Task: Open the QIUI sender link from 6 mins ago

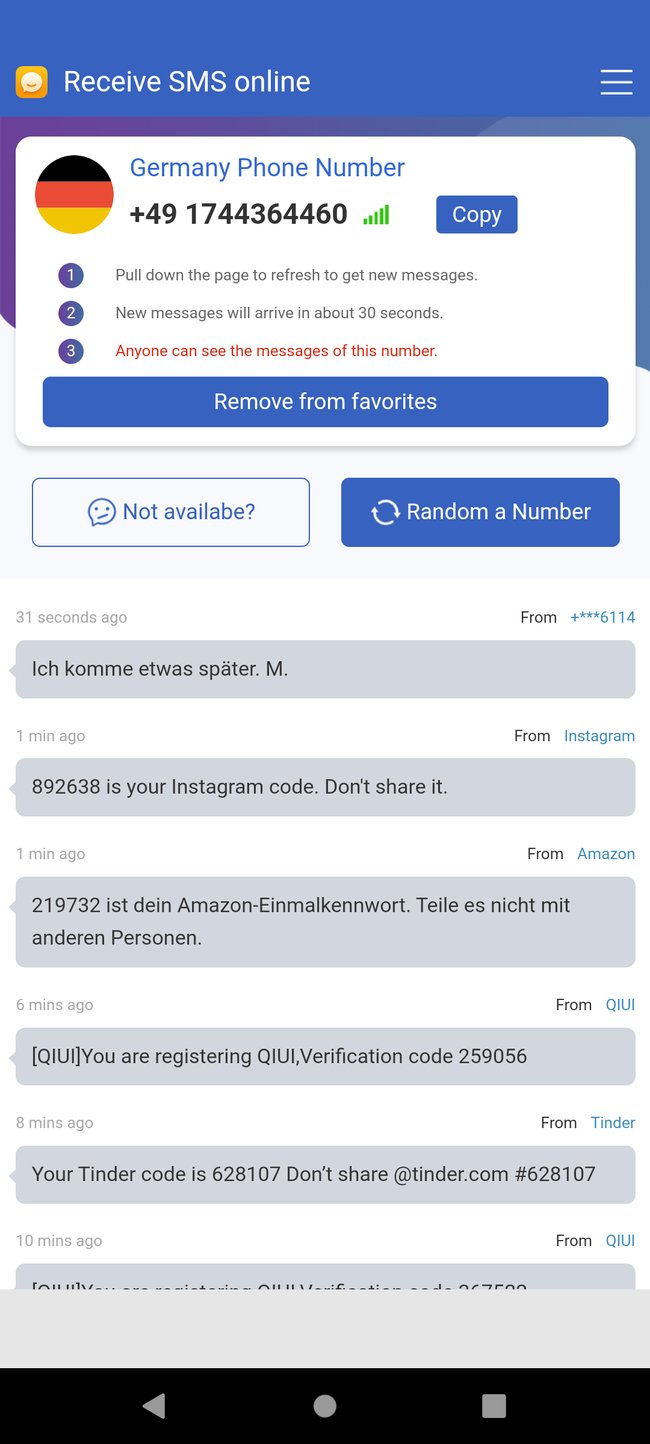Action: [x=620, y=1005]
